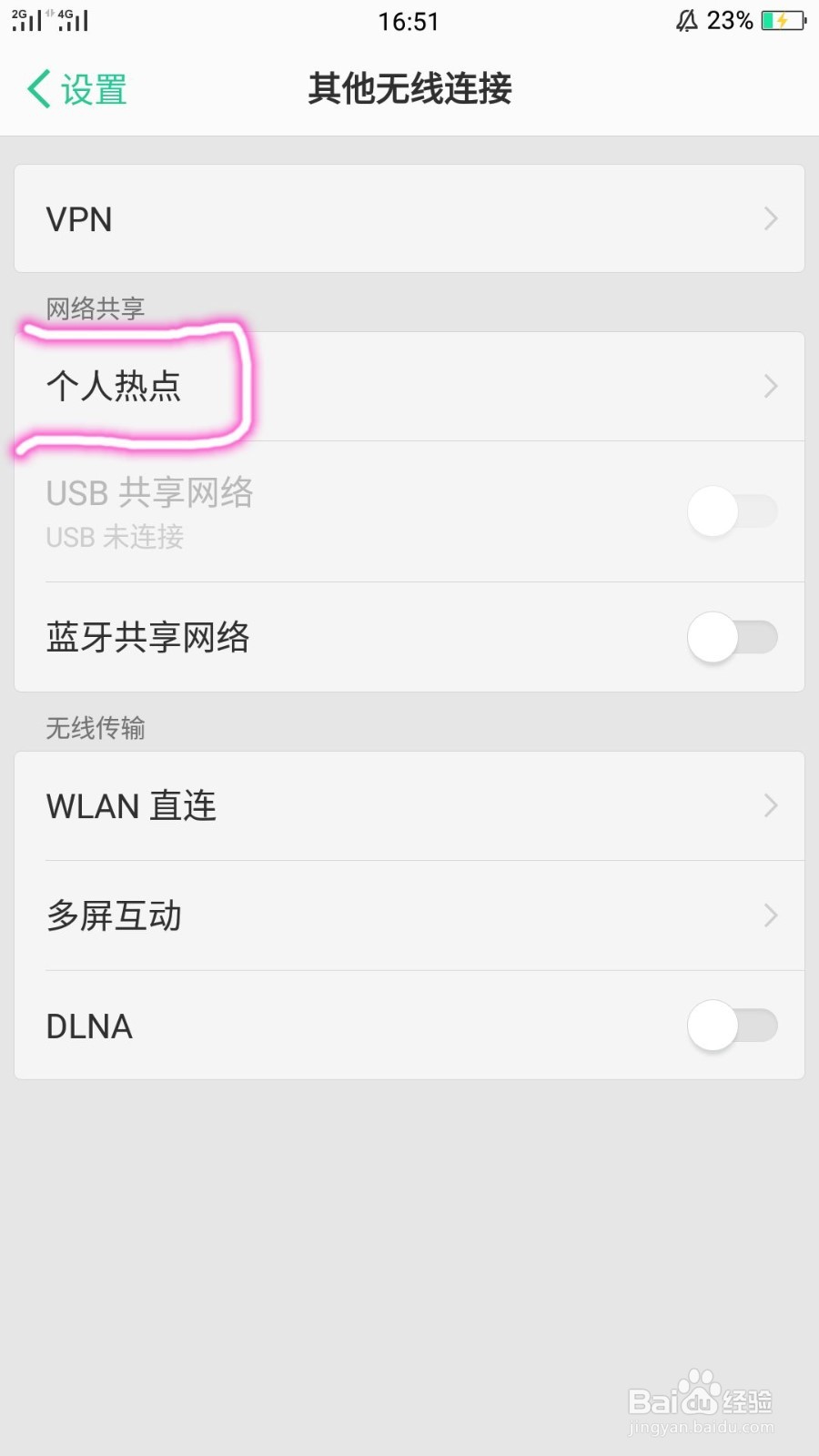The width and height of the screenshot is (819, 1456).
Task: Tap the muted notification bell icon
Action: [x=687, y=20]
